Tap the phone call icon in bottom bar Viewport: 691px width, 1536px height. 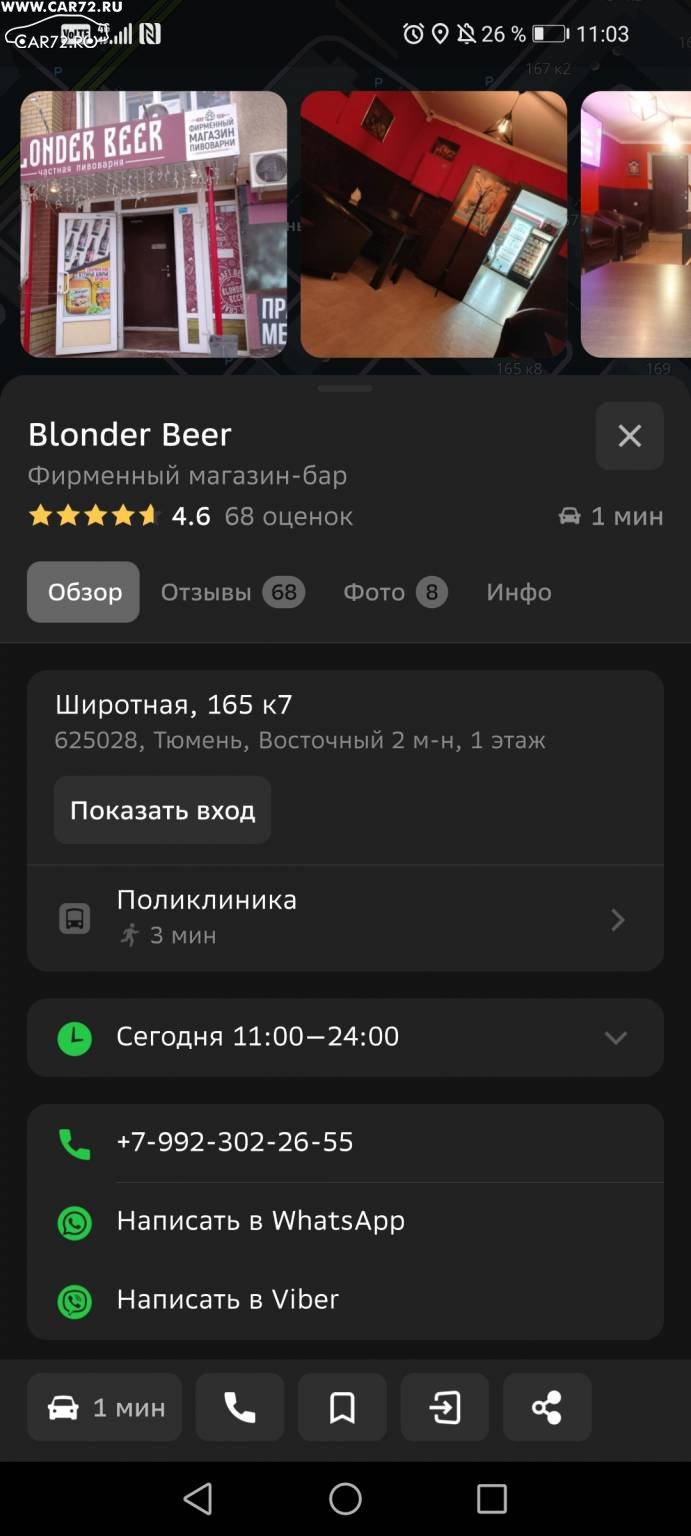tap(240, 1408)
